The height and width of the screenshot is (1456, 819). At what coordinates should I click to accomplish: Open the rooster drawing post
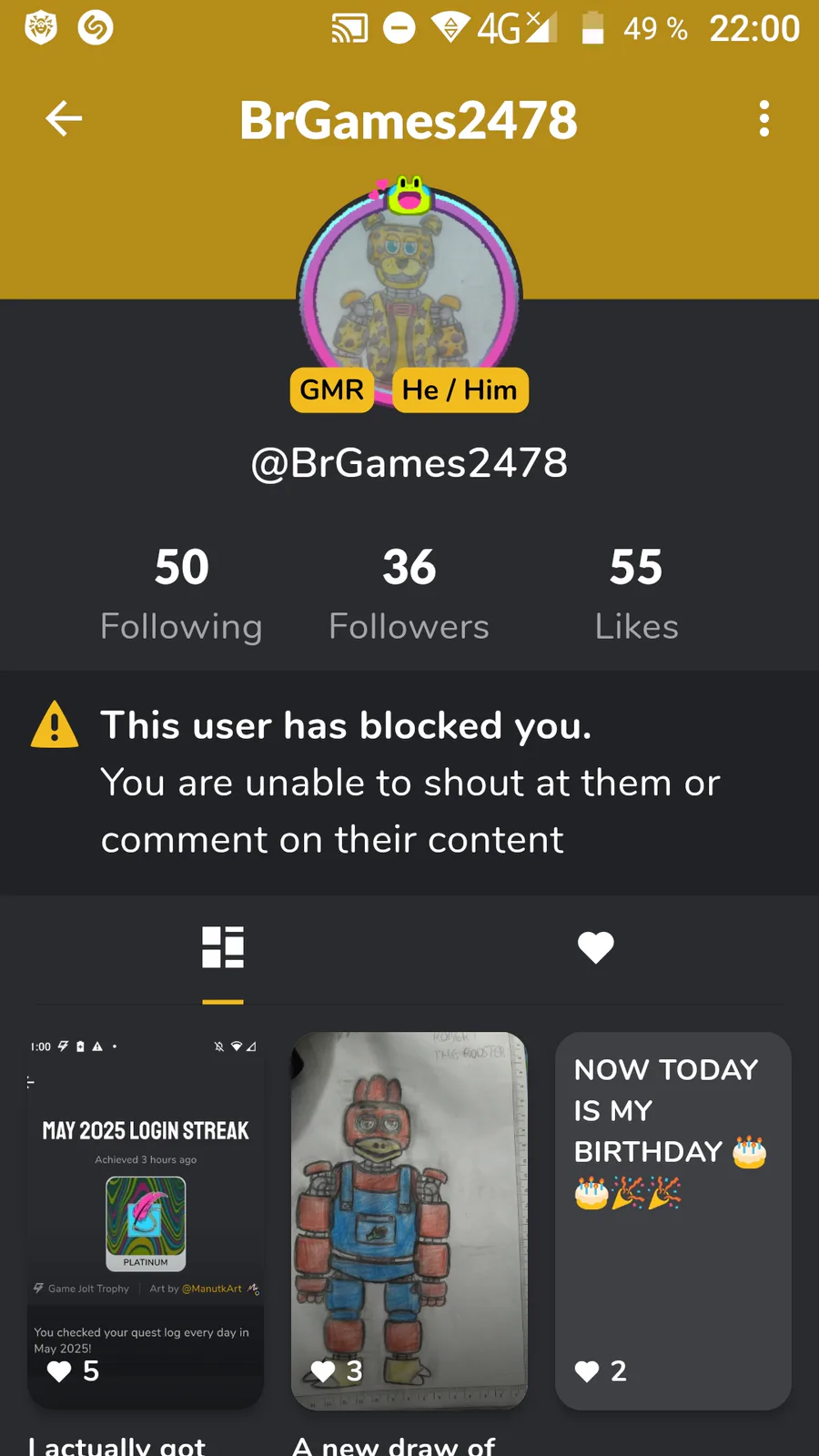click(409, 1220)
